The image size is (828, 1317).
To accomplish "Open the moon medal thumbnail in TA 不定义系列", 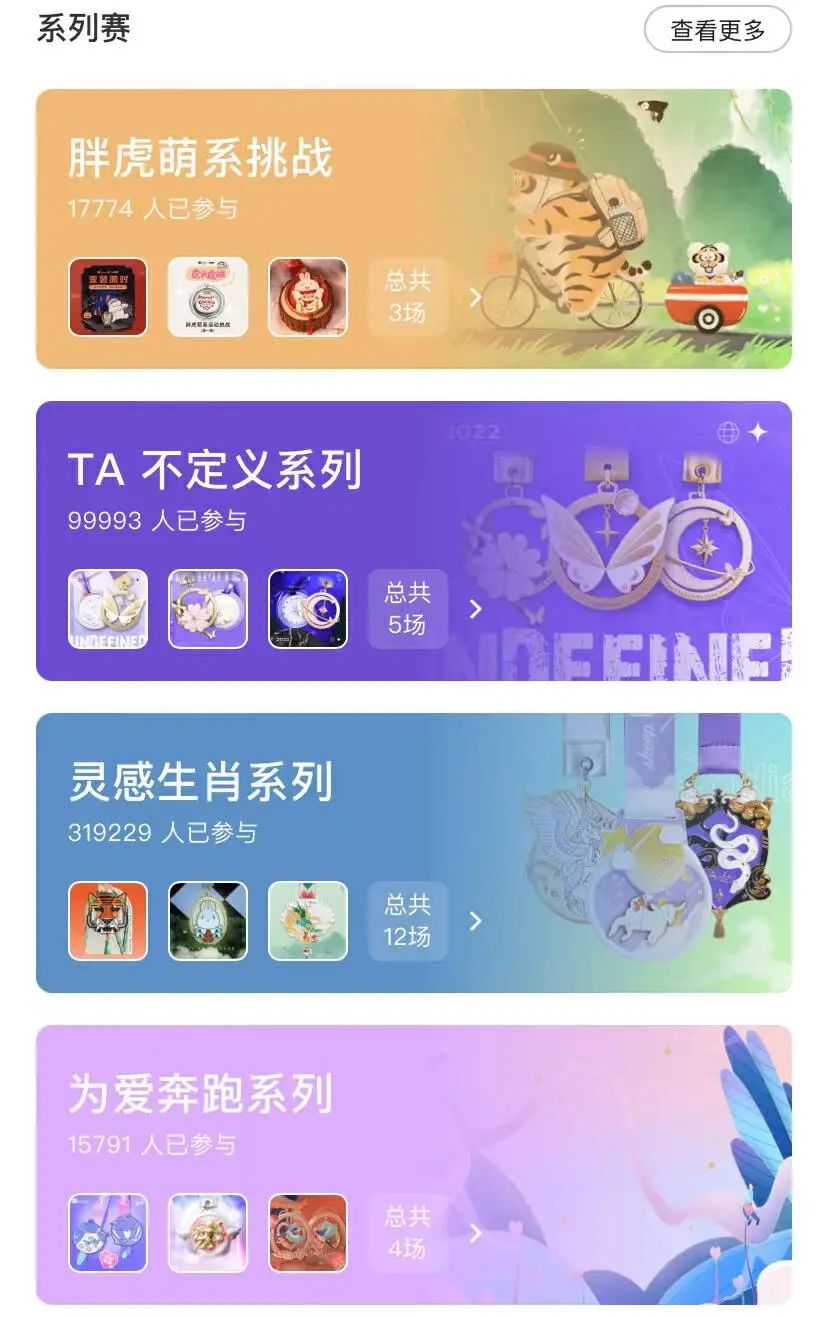I will [308, 609].
